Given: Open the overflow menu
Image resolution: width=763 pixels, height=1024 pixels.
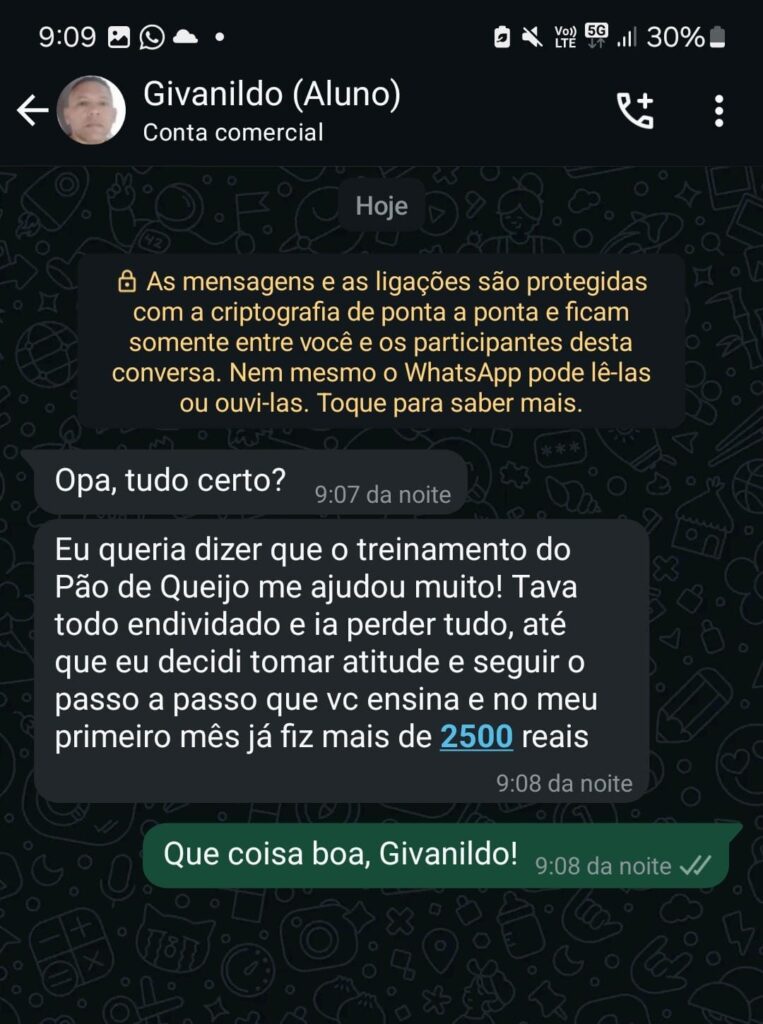Looking at the screenshot, I should point(718,111).
